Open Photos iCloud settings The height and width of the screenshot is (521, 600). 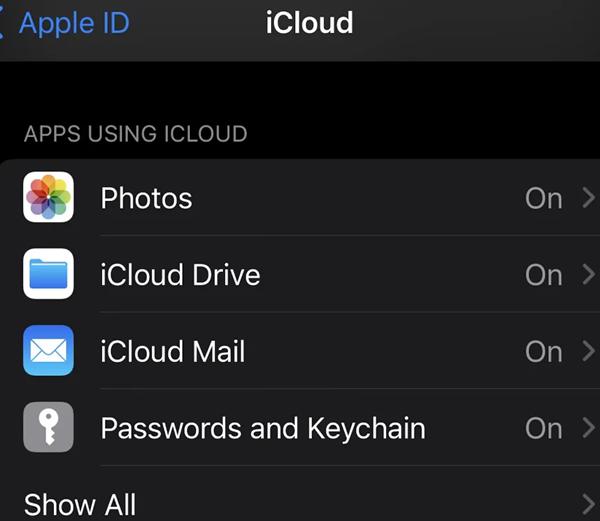[300, 198]
